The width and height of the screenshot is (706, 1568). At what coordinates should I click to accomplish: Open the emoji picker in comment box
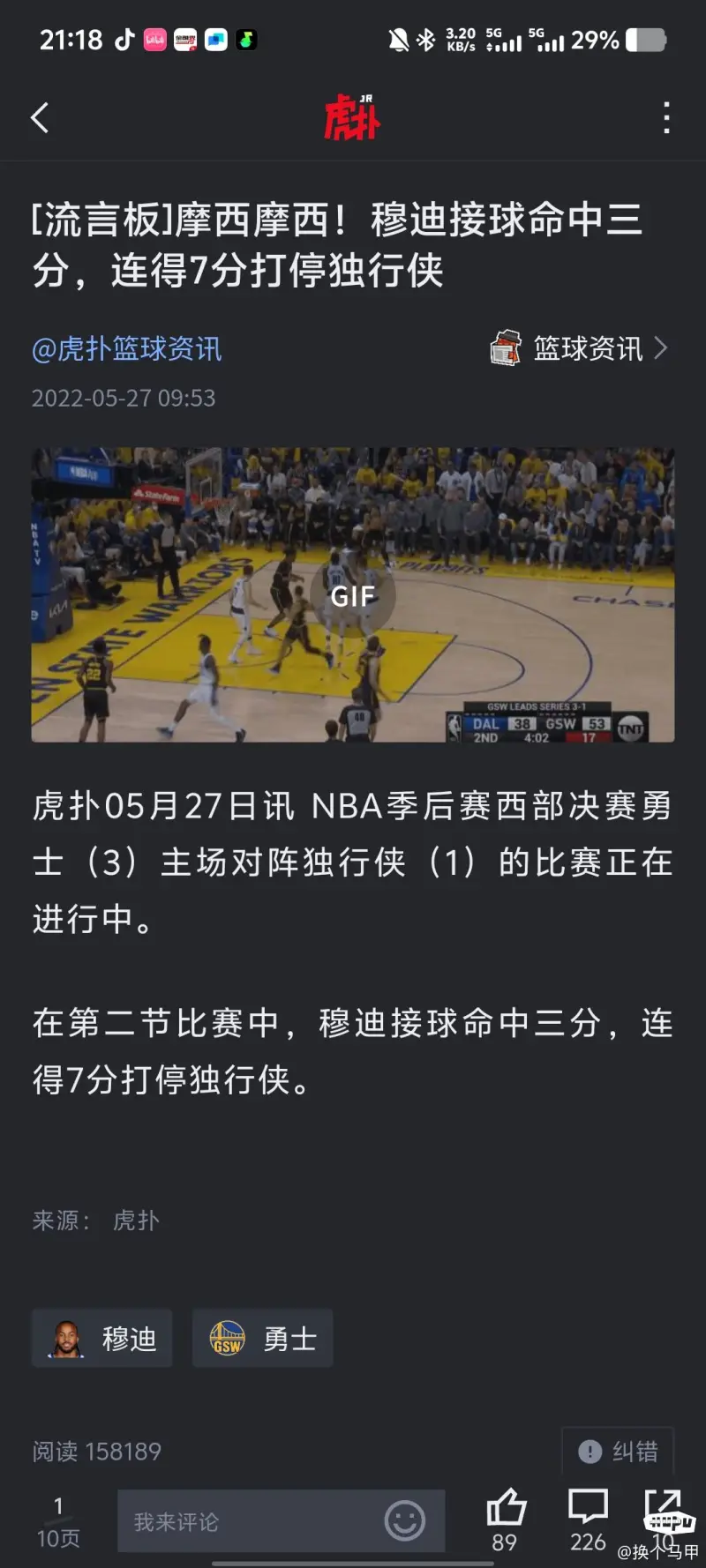405,1521
